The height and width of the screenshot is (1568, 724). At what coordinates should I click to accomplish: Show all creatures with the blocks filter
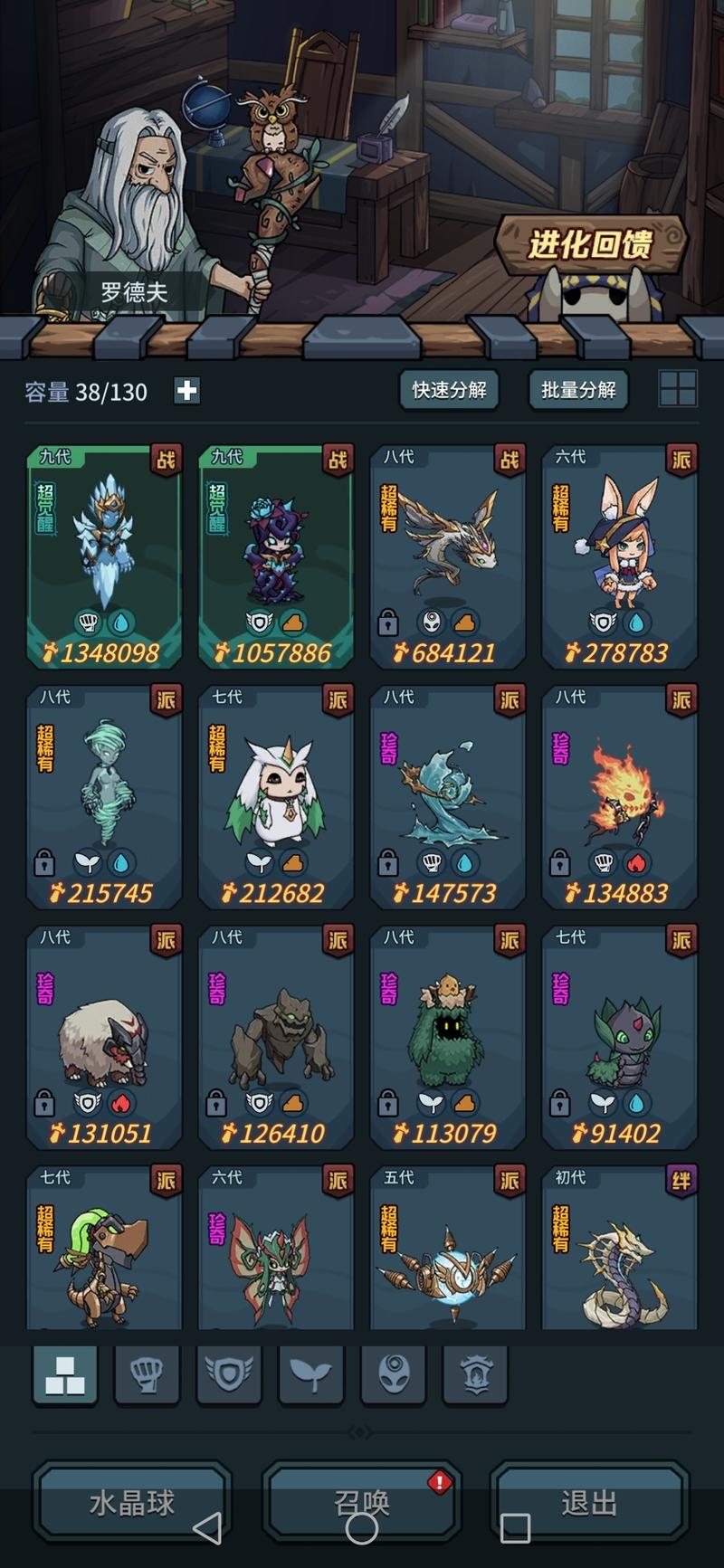tap(65, 1375)
